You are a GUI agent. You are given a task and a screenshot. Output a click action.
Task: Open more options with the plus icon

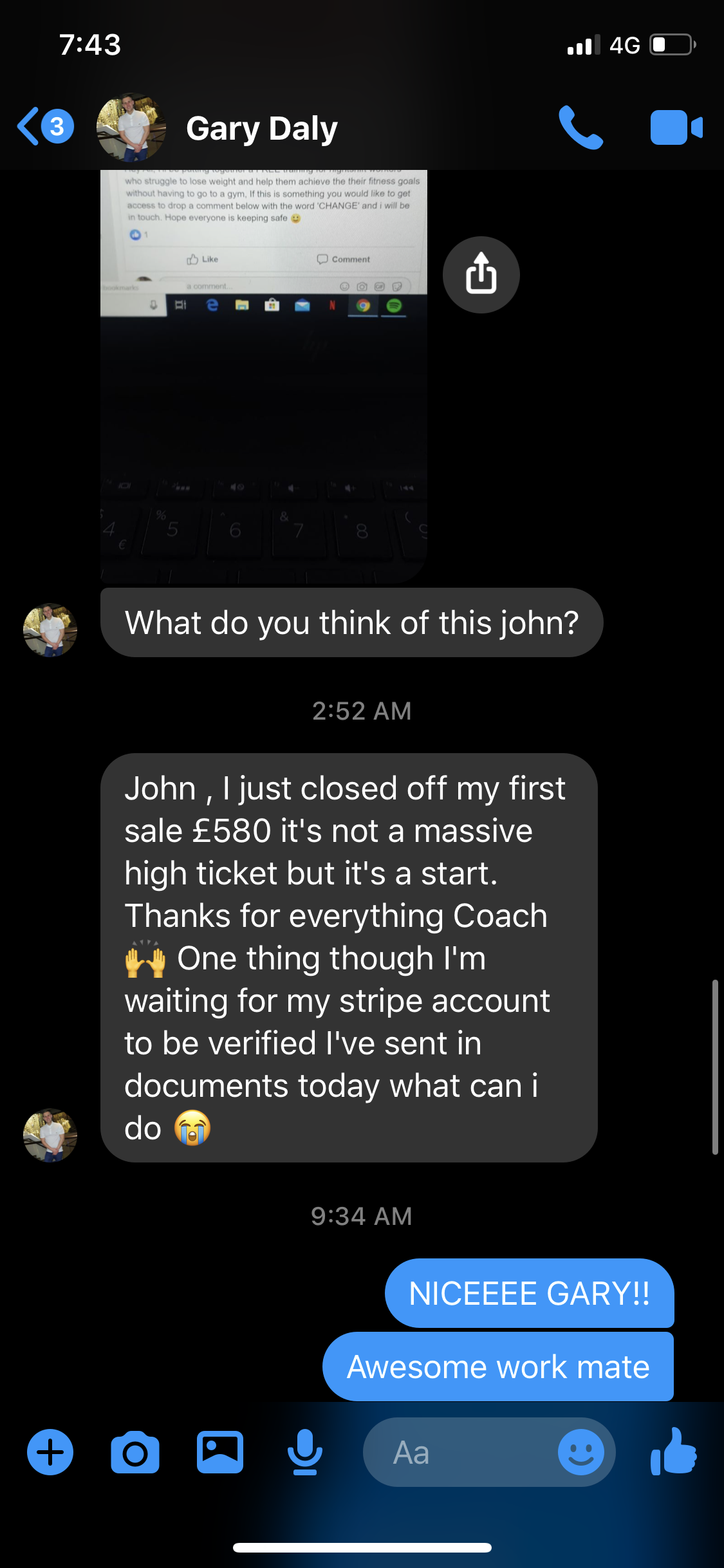(x=50, y=1452)
